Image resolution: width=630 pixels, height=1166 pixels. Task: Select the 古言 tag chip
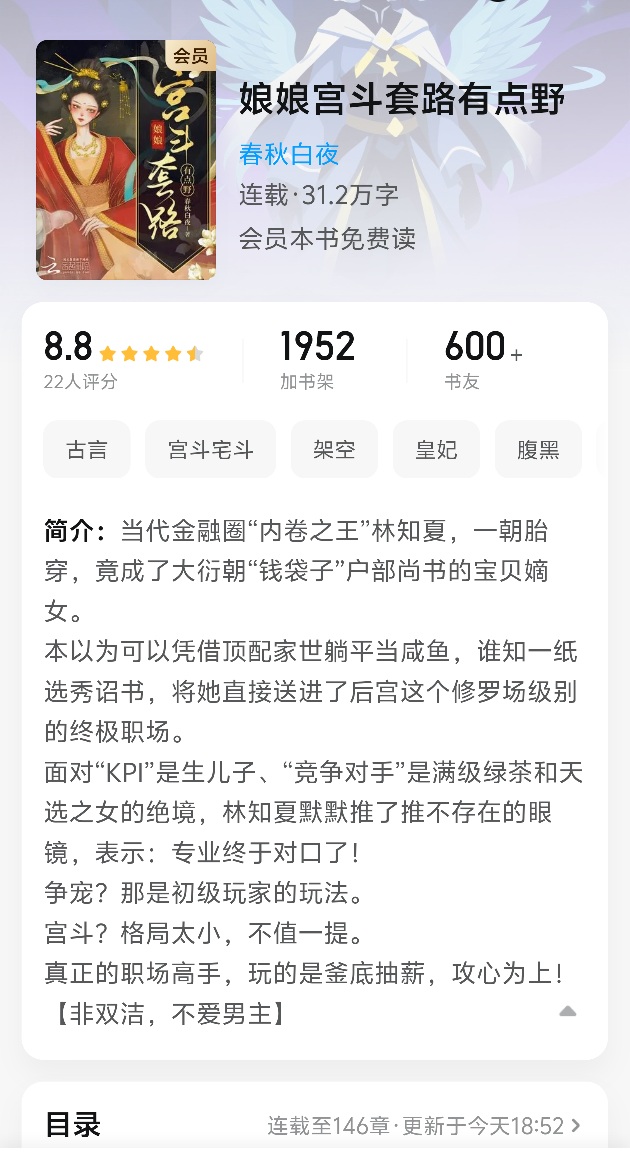point(87,450)
